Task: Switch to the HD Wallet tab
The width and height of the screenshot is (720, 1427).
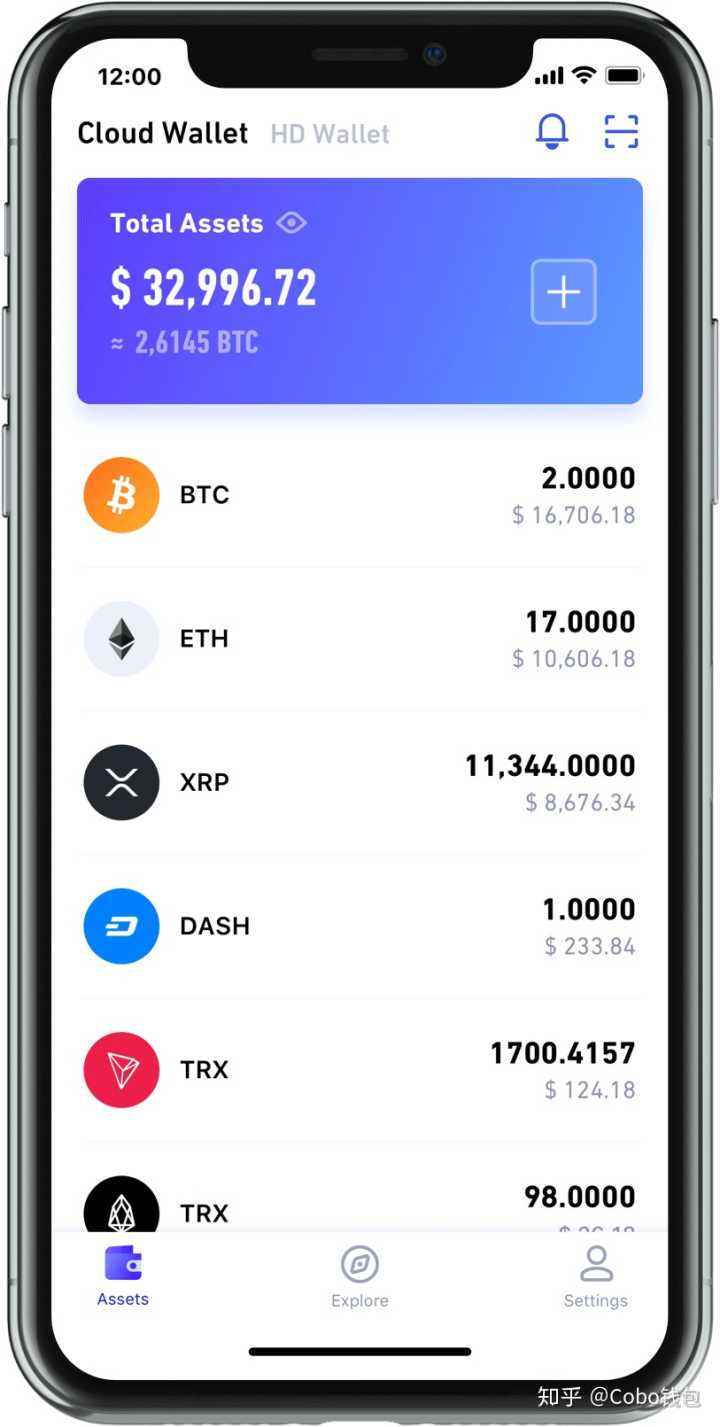Action: click(330, 134)
